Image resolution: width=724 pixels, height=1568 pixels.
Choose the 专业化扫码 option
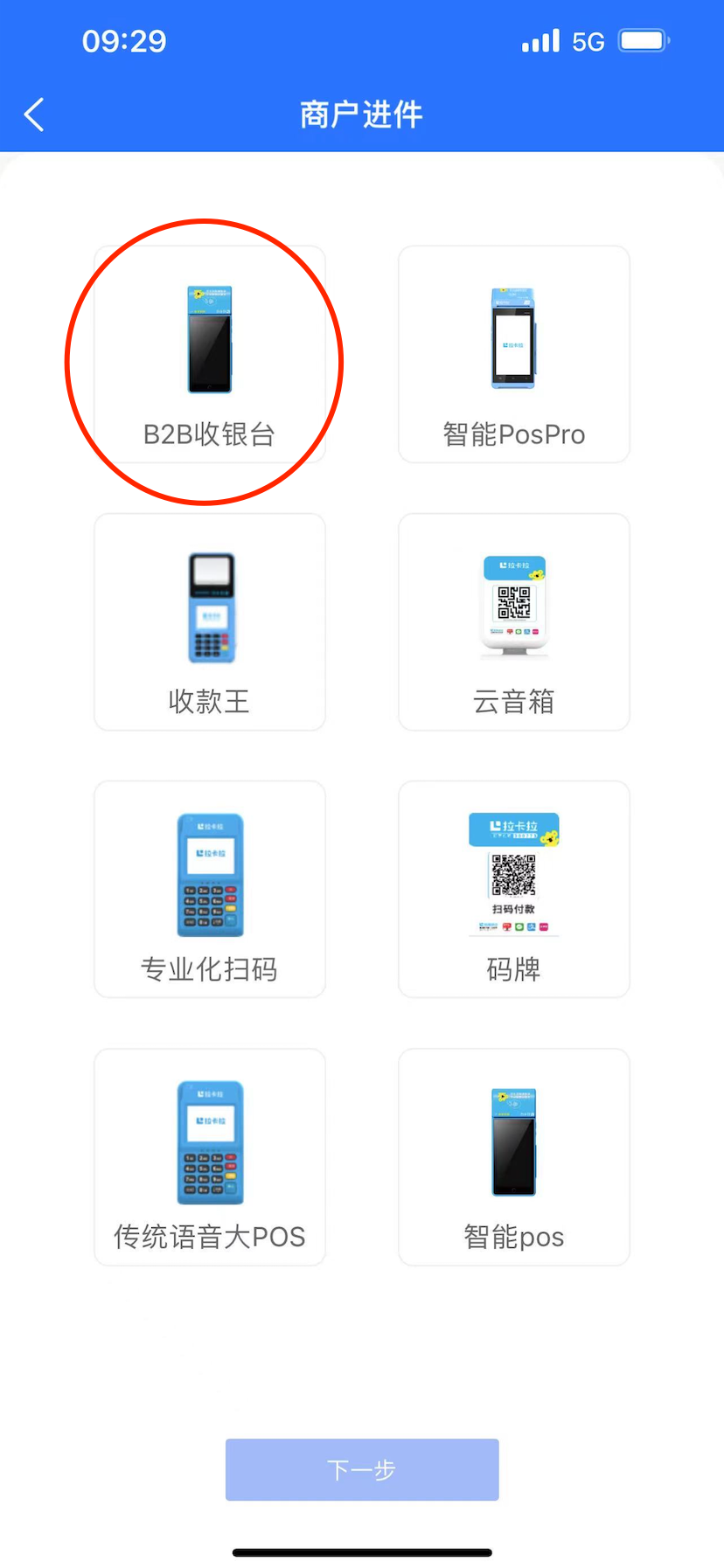(x=209, y=890)
